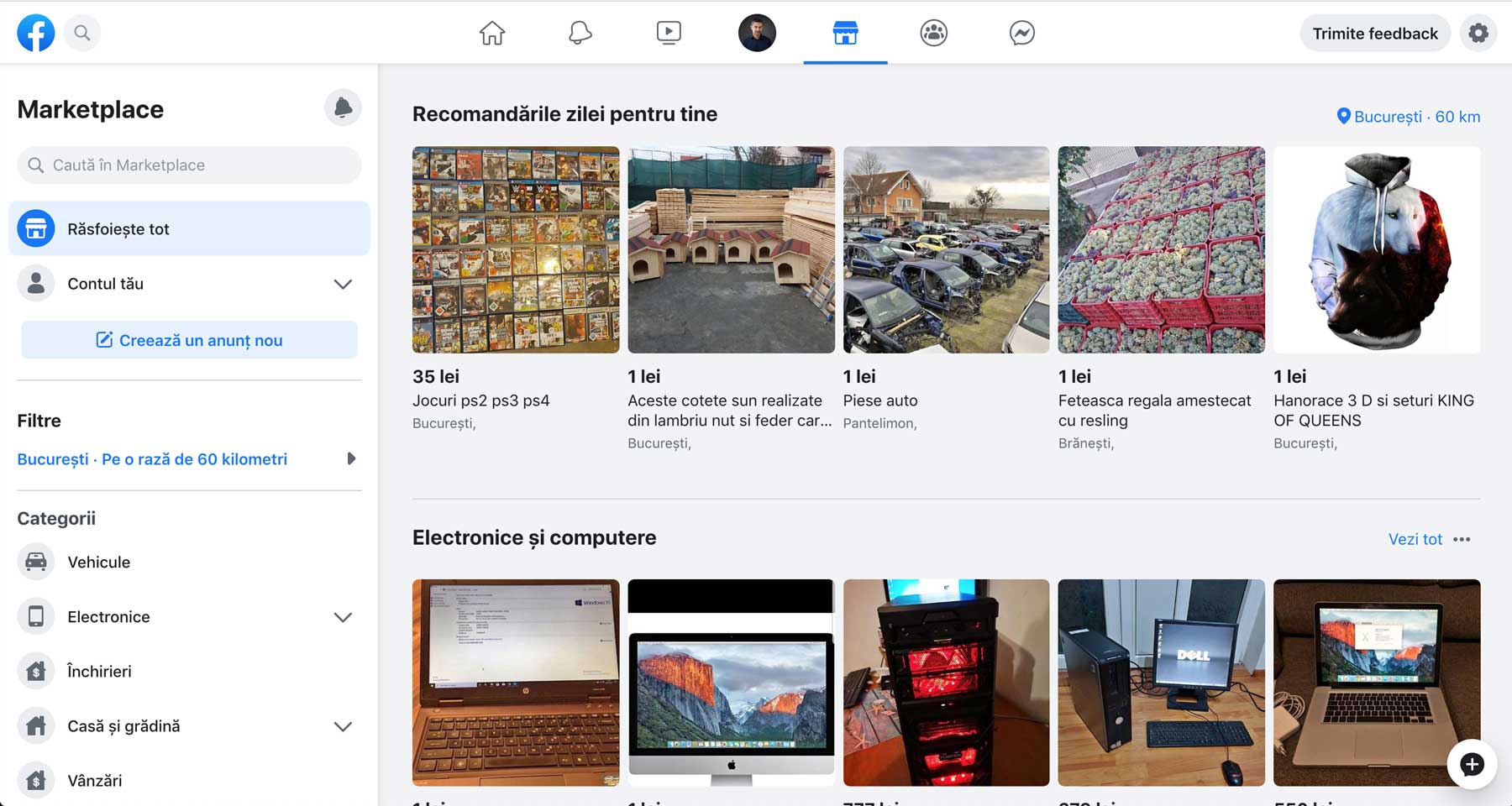
Task: Go to the Home feed tab
Action: (x=492, y=34)
